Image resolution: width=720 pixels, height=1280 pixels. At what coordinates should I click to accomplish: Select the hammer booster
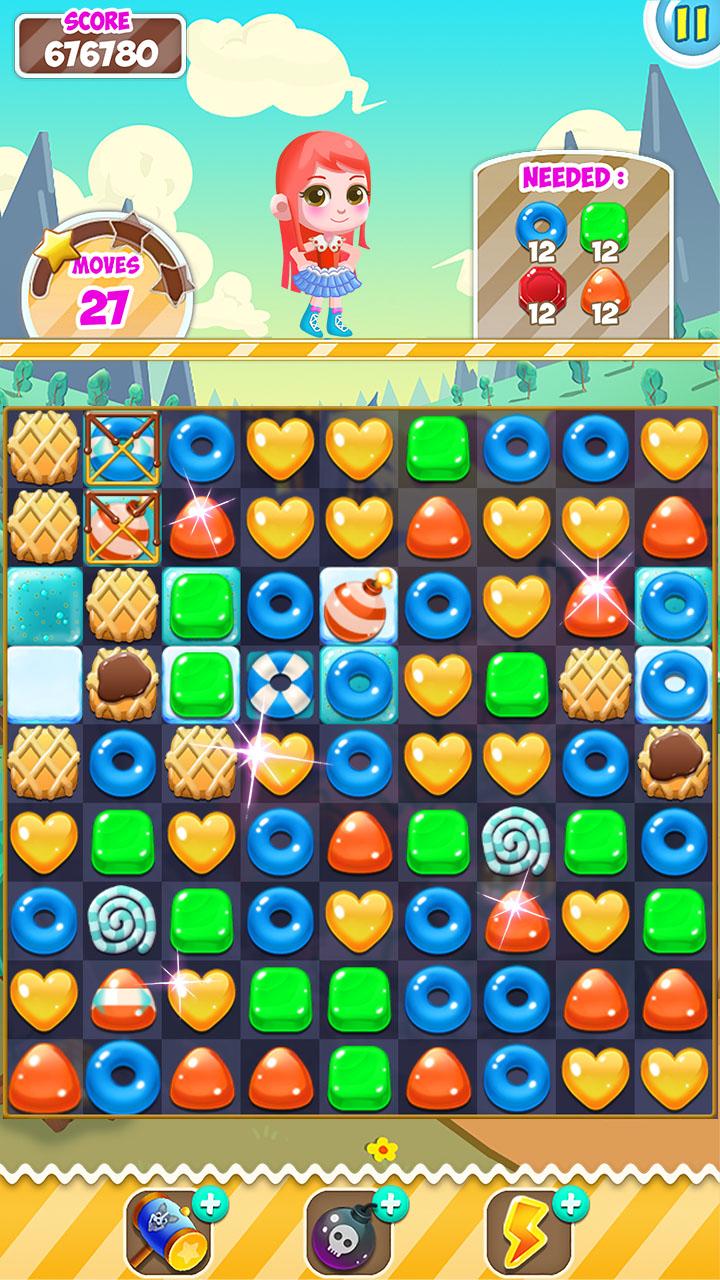[x=168, y=1231]
